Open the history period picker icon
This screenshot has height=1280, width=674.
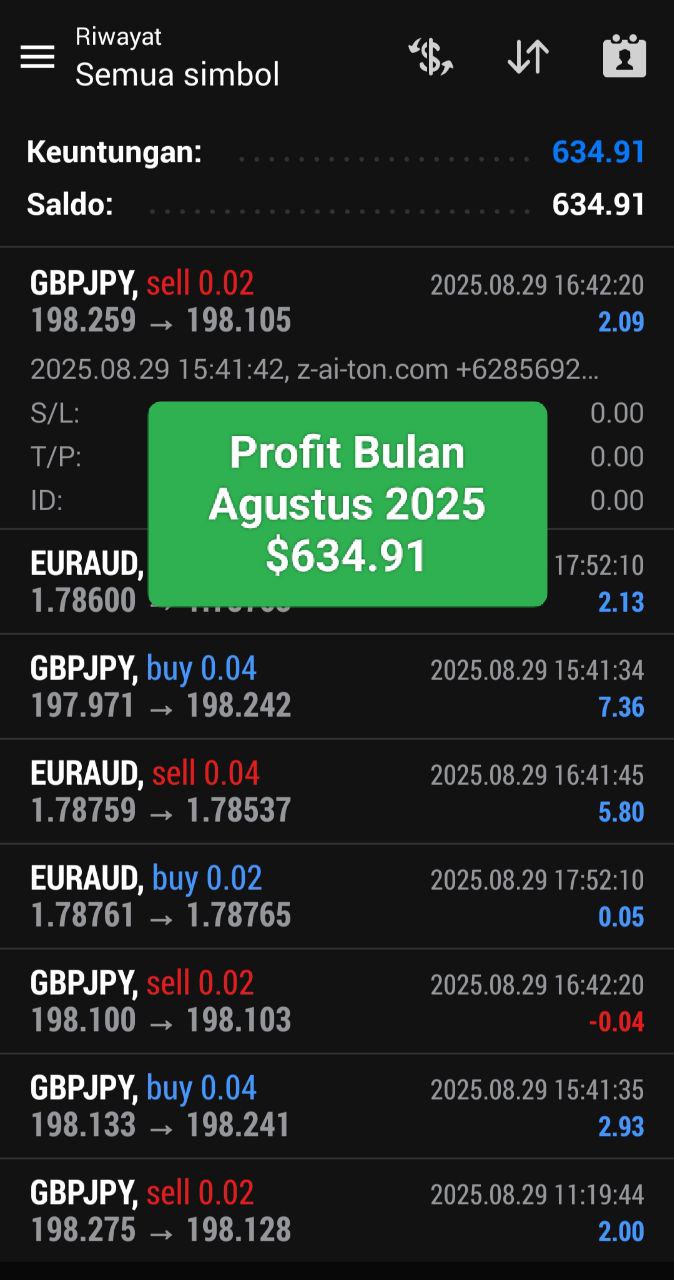tap(624, 57)
